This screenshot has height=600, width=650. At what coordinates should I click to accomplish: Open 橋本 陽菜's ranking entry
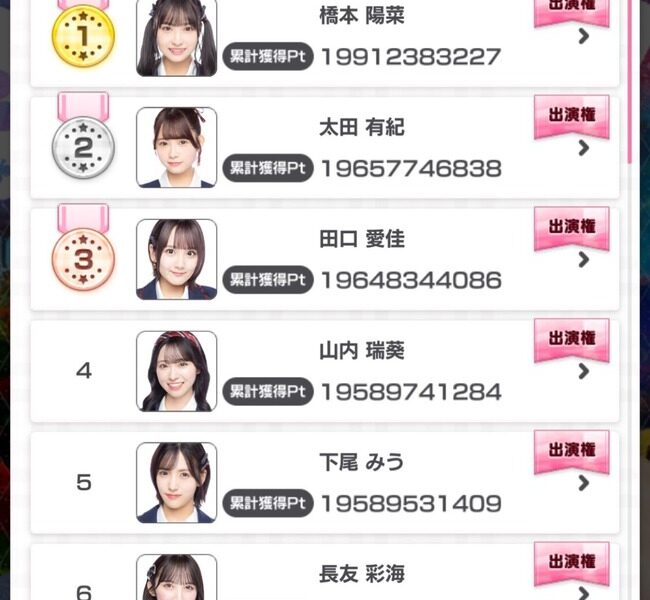(584, 37)
